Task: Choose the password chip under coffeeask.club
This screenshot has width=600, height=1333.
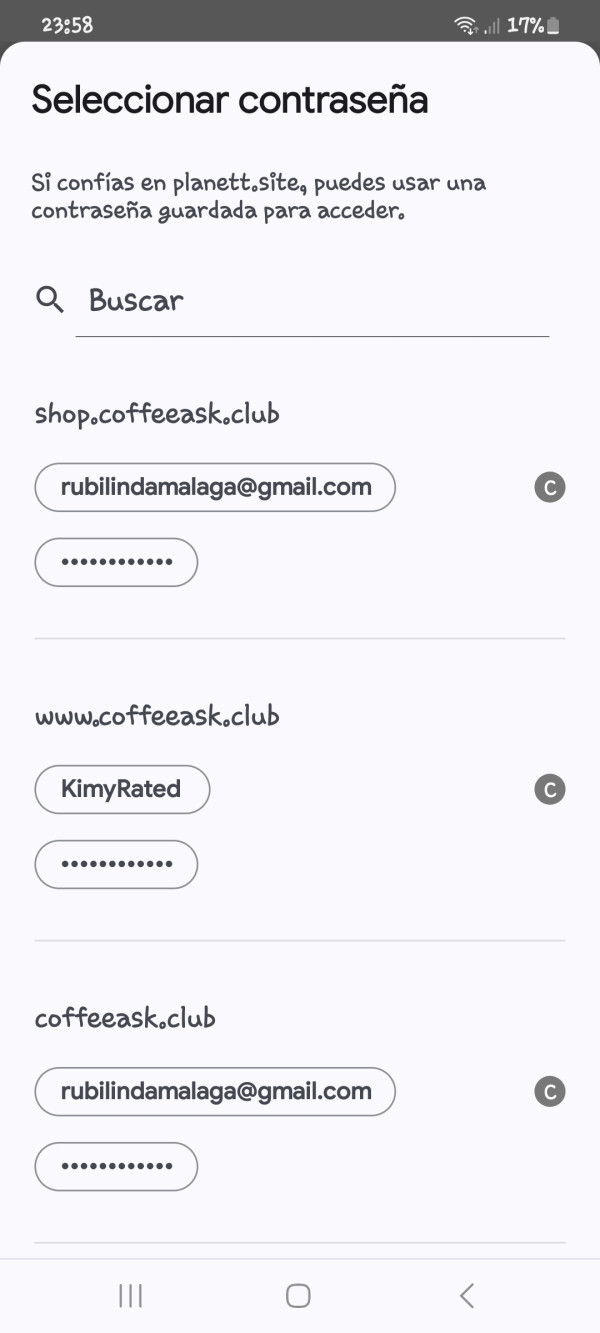Action: [x=116, y=1167]
